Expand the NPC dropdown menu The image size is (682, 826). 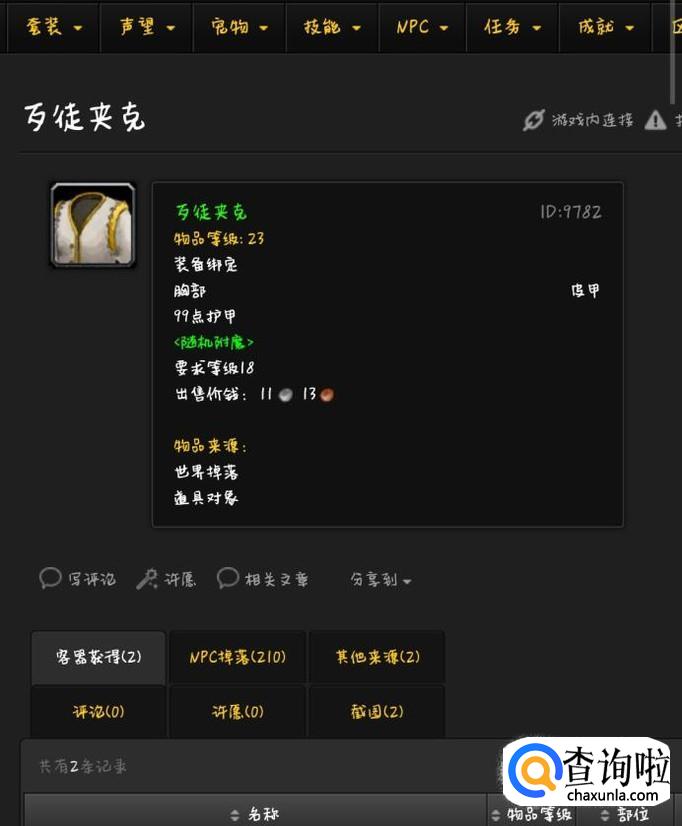421,27
